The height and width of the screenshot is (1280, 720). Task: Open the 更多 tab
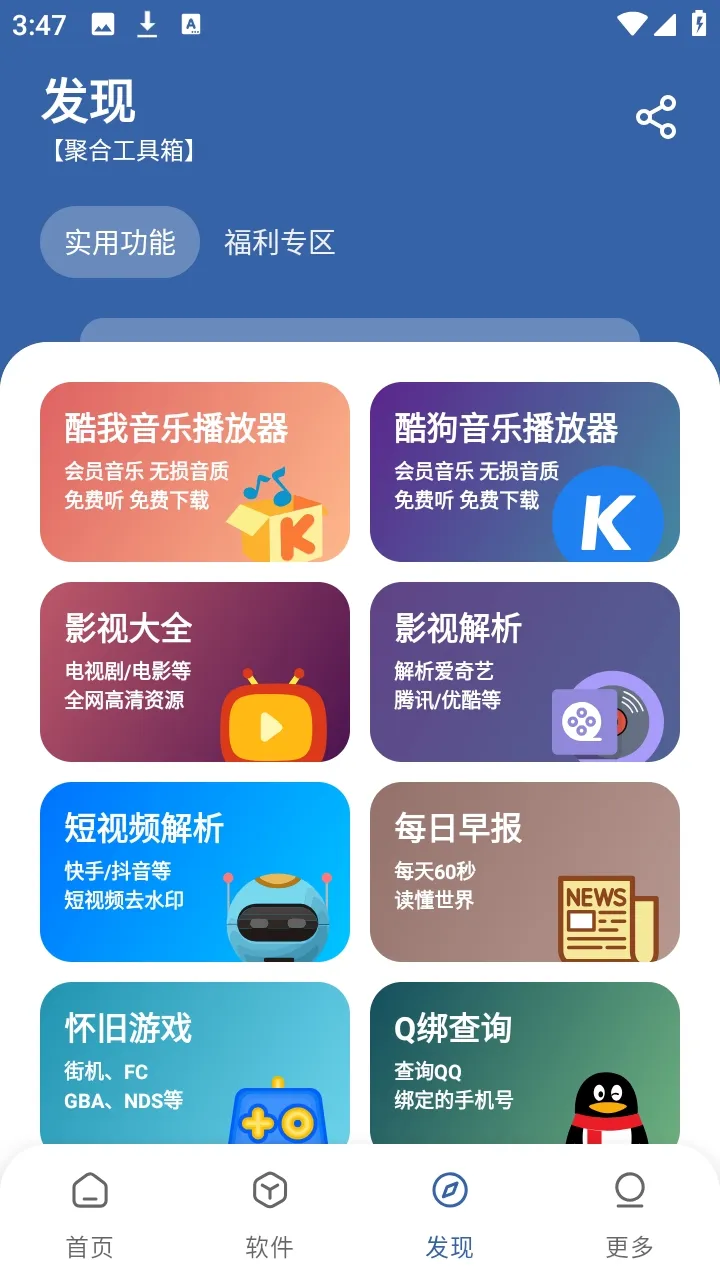(x=630, y=1212)
